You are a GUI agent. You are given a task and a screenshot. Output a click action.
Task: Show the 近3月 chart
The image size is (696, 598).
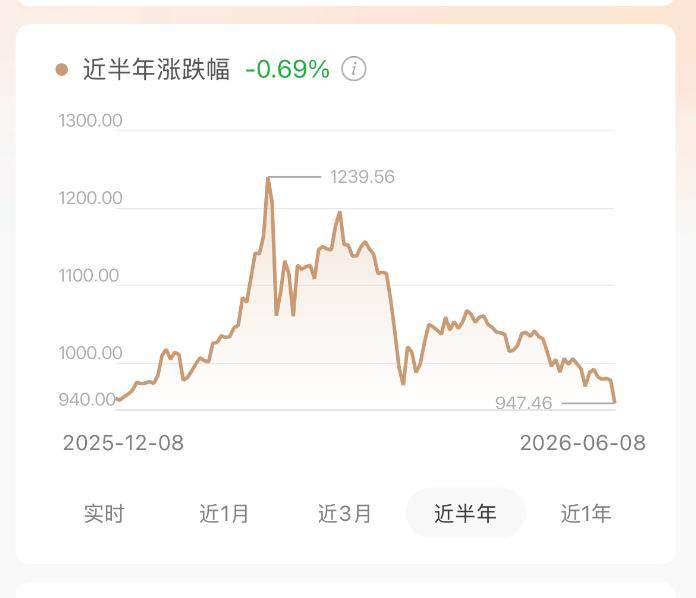click(345, 514)
